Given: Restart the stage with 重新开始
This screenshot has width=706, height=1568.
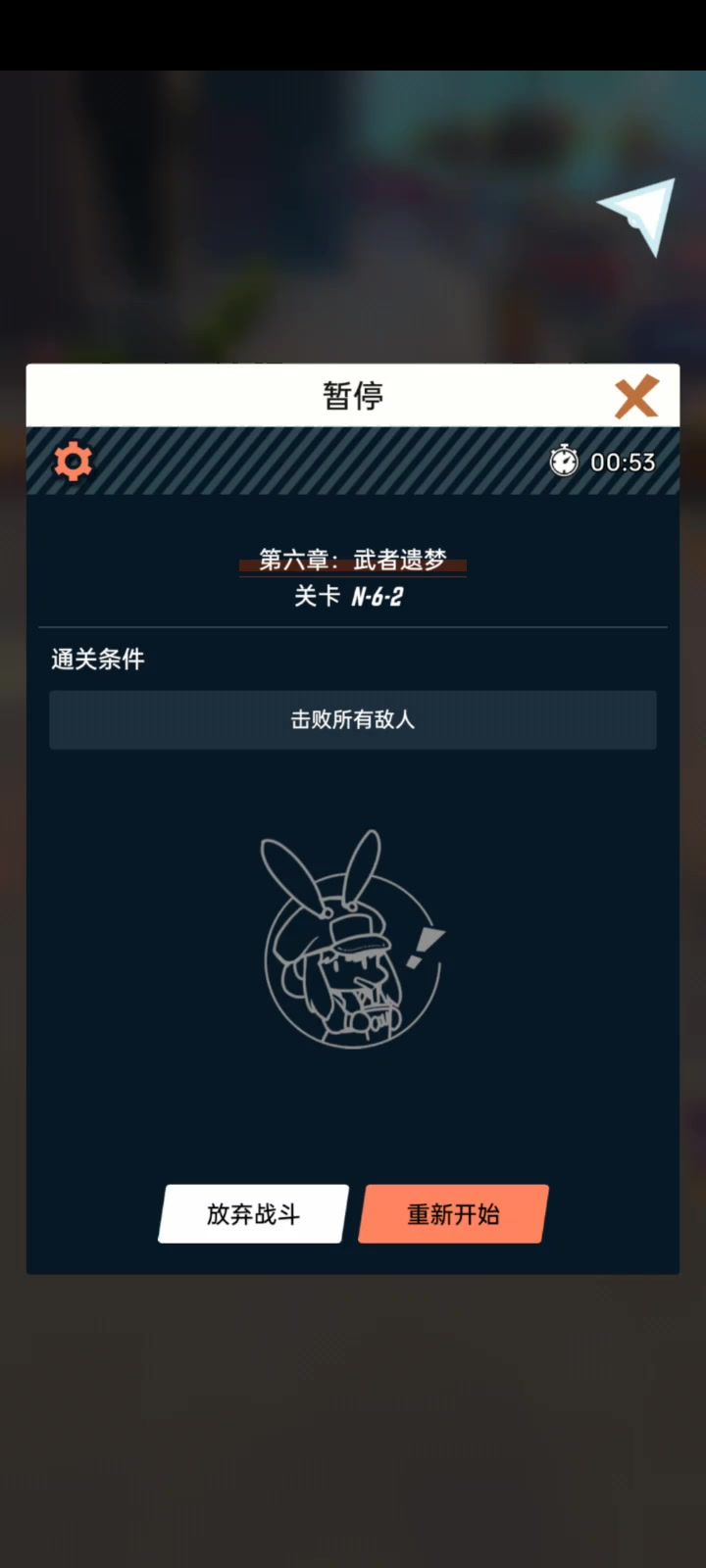Looking at the screenshot, I should [453, 1214].
